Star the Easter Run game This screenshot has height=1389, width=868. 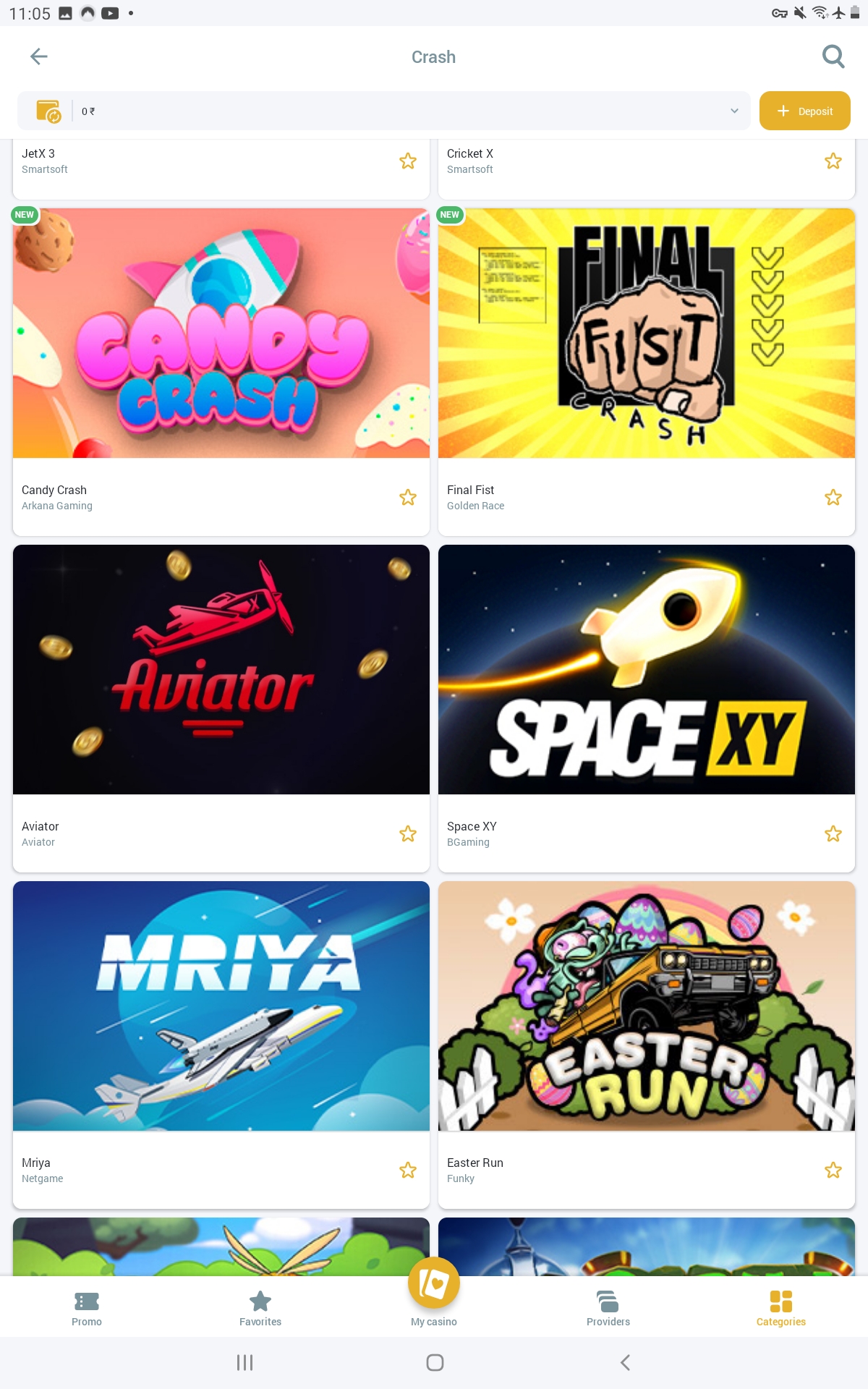[x=833, y=1171]
